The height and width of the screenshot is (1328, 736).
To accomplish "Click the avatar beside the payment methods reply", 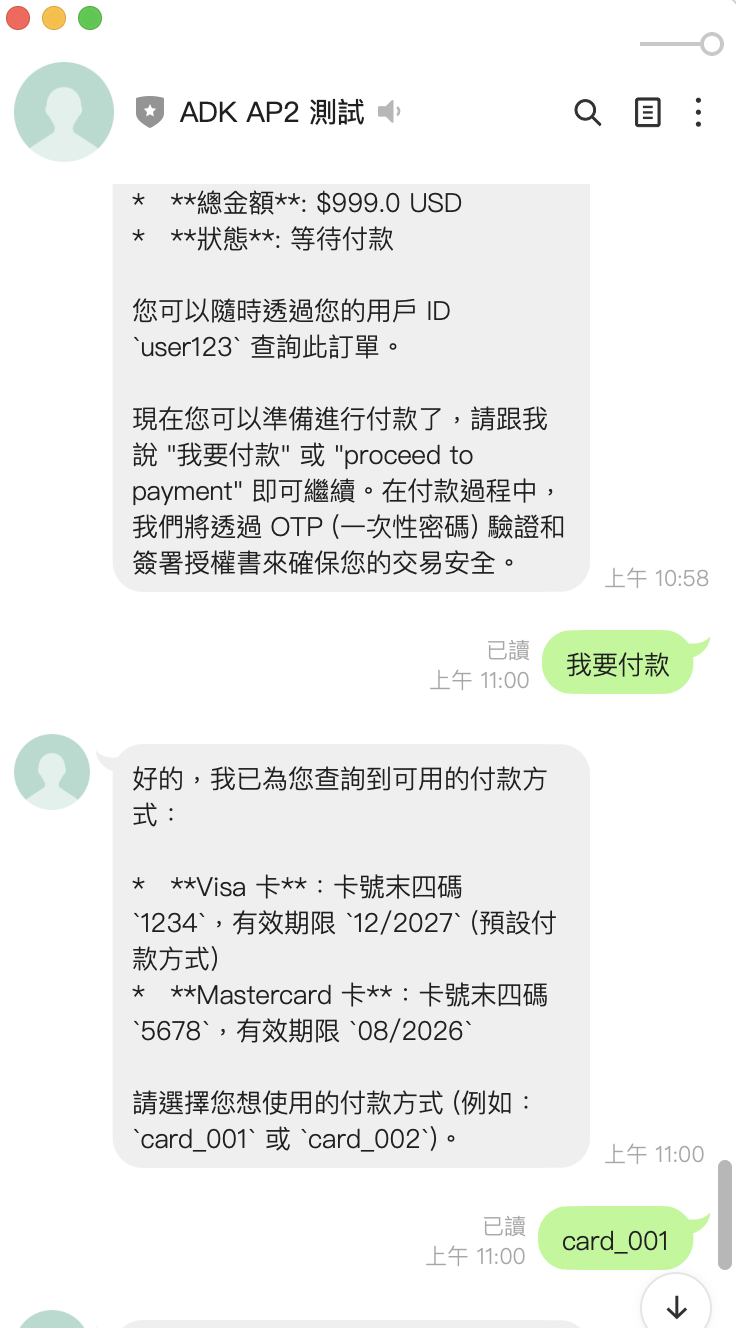I will tap(52, 771).
